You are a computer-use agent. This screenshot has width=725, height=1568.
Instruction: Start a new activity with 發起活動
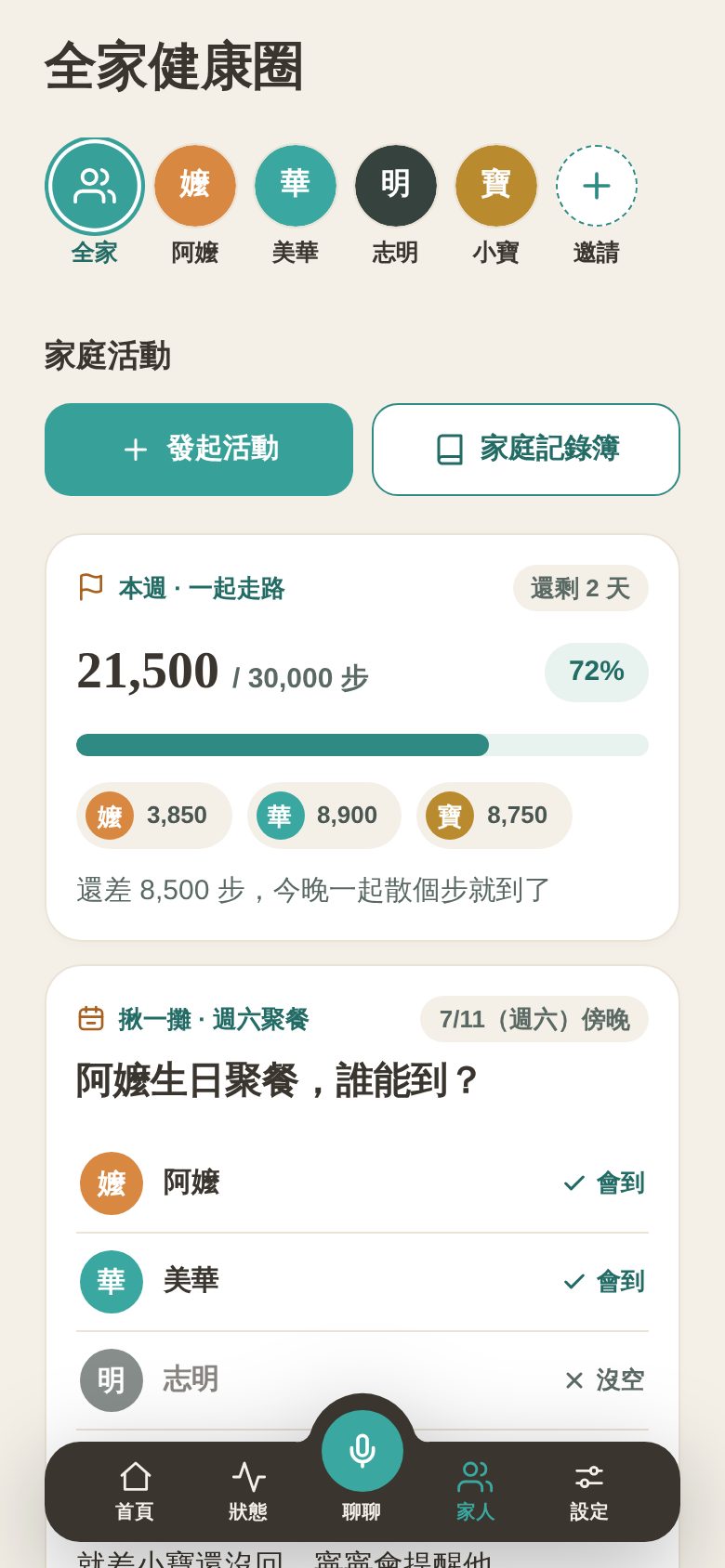[199, 450]
